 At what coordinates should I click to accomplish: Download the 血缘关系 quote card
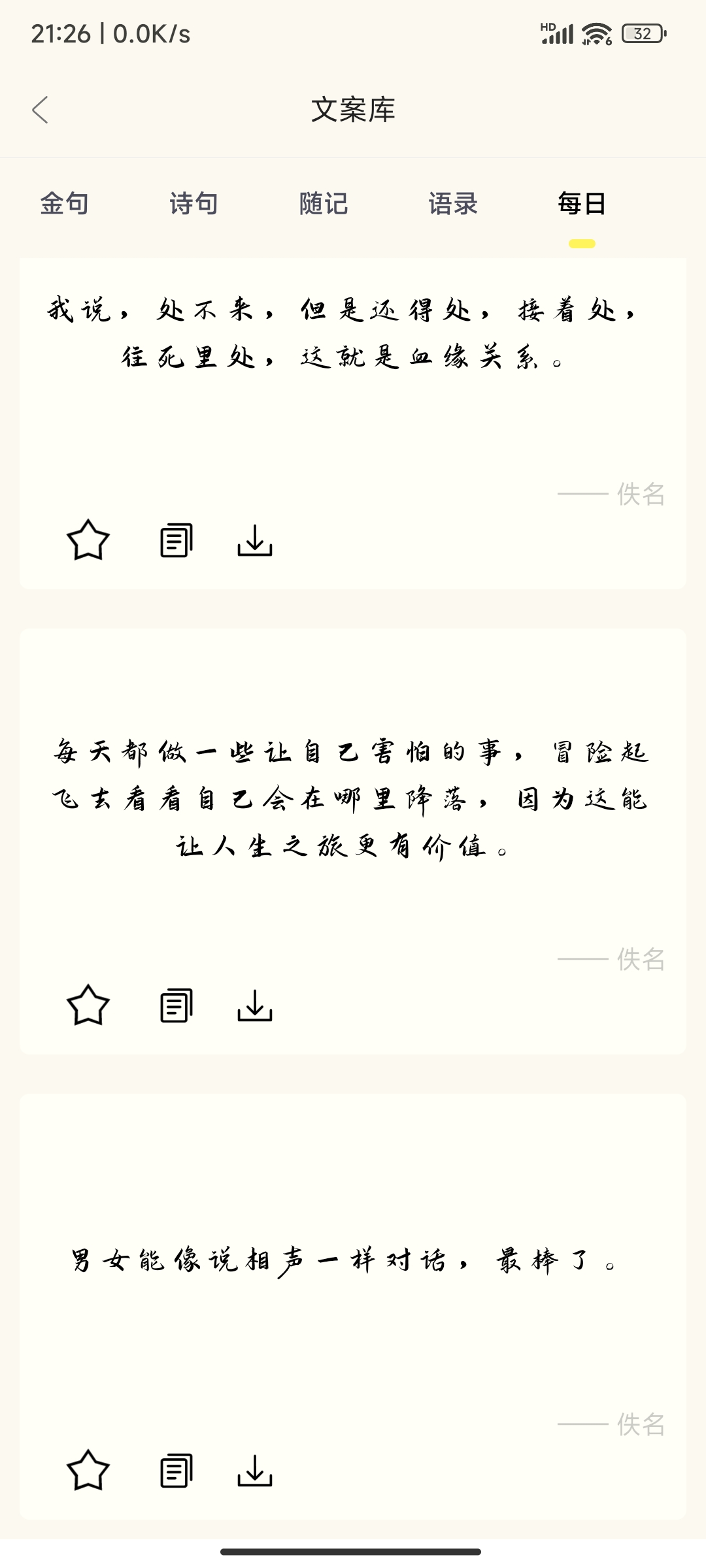[x=254, y=540]
